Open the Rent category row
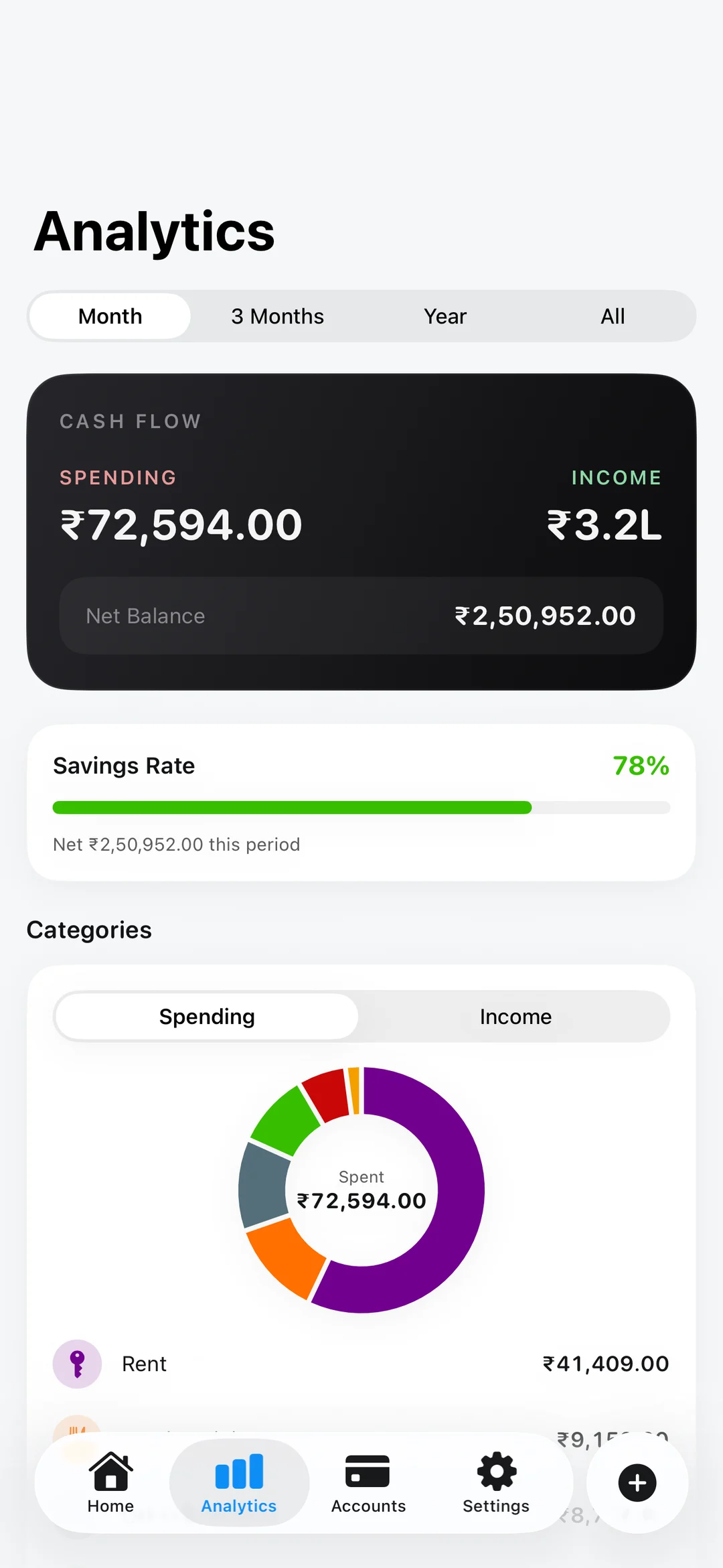The width and height of the screenshot is (723, 1568). point(361,1364)
